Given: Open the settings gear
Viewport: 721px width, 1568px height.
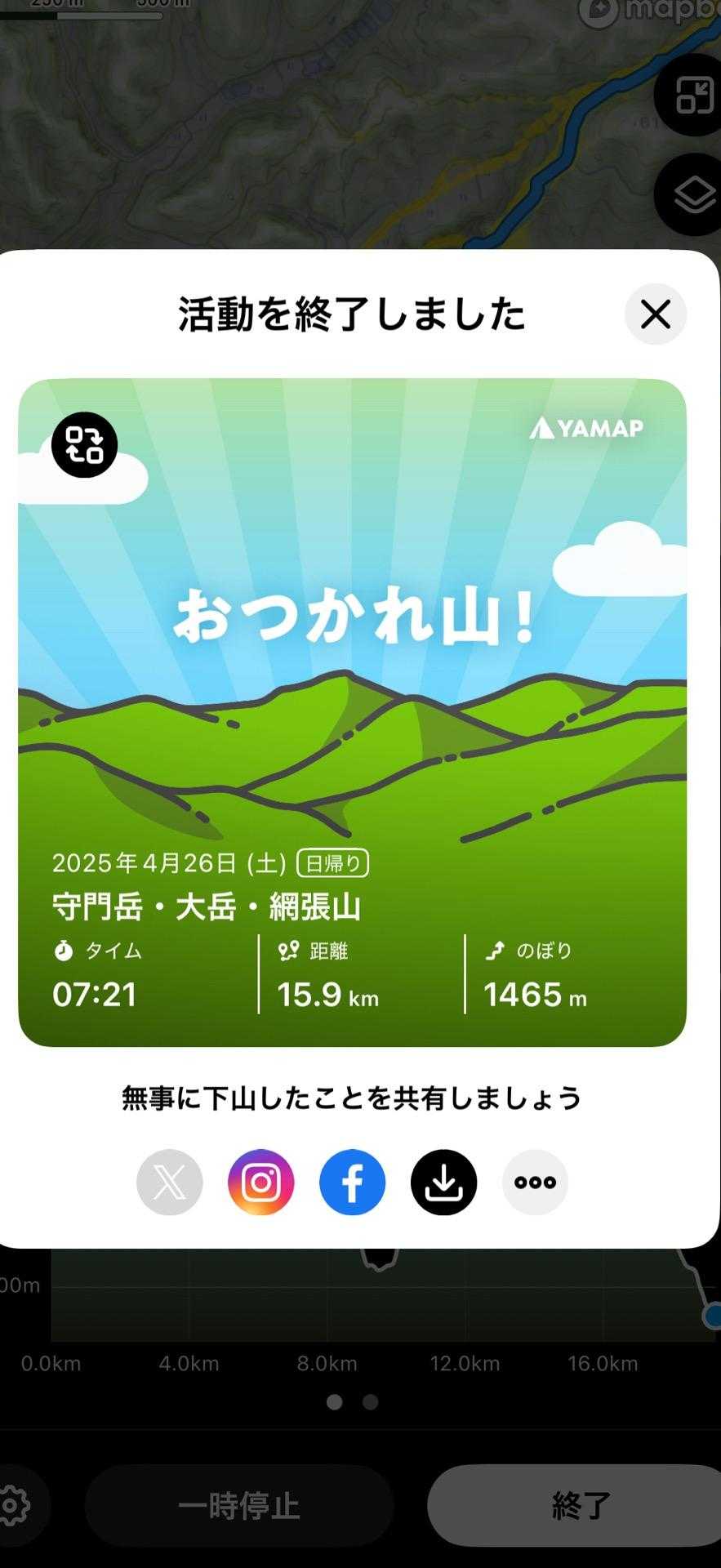Looking at the screenshot, I should [x=15, y=1505].
